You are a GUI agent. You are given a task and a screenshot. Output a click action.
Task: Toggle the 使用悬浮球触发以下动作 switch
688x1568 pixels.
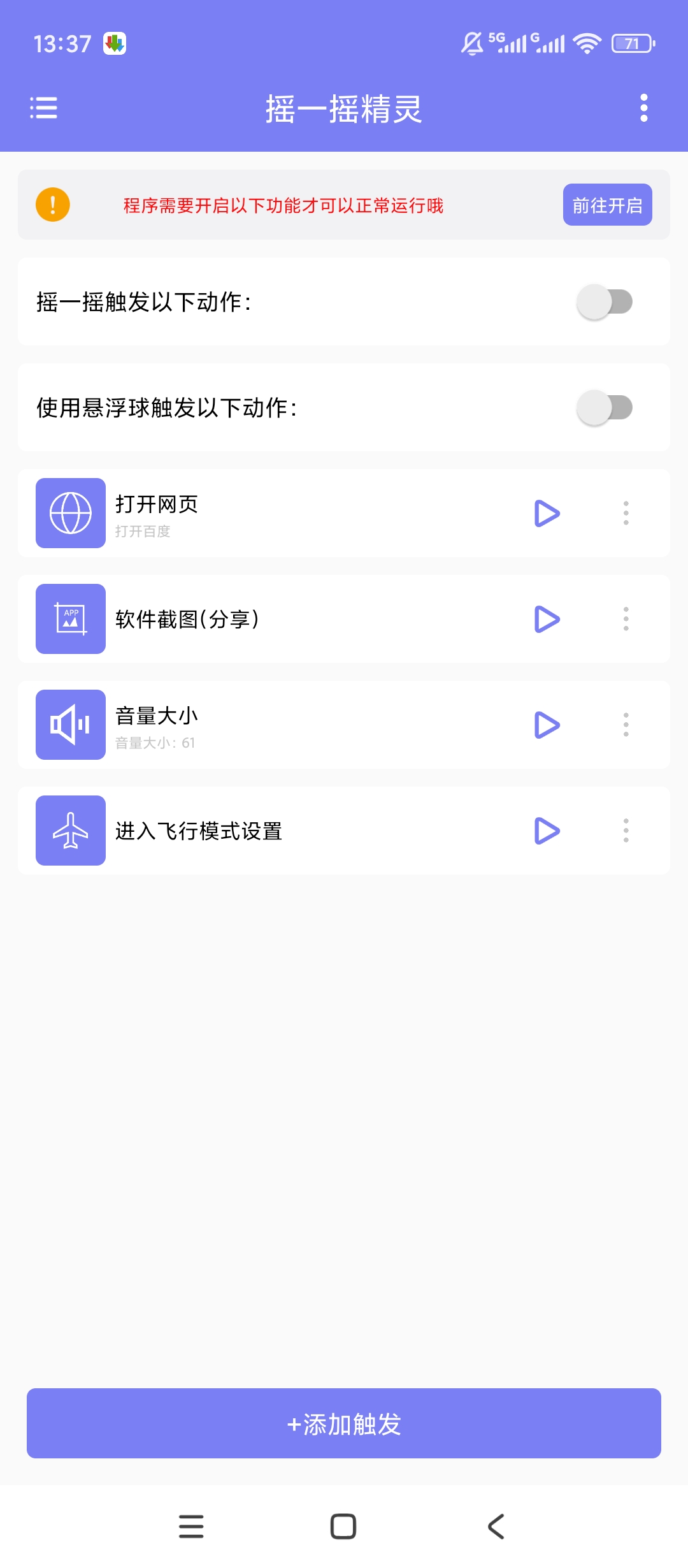pyautogui.click(x=605, y=407)
